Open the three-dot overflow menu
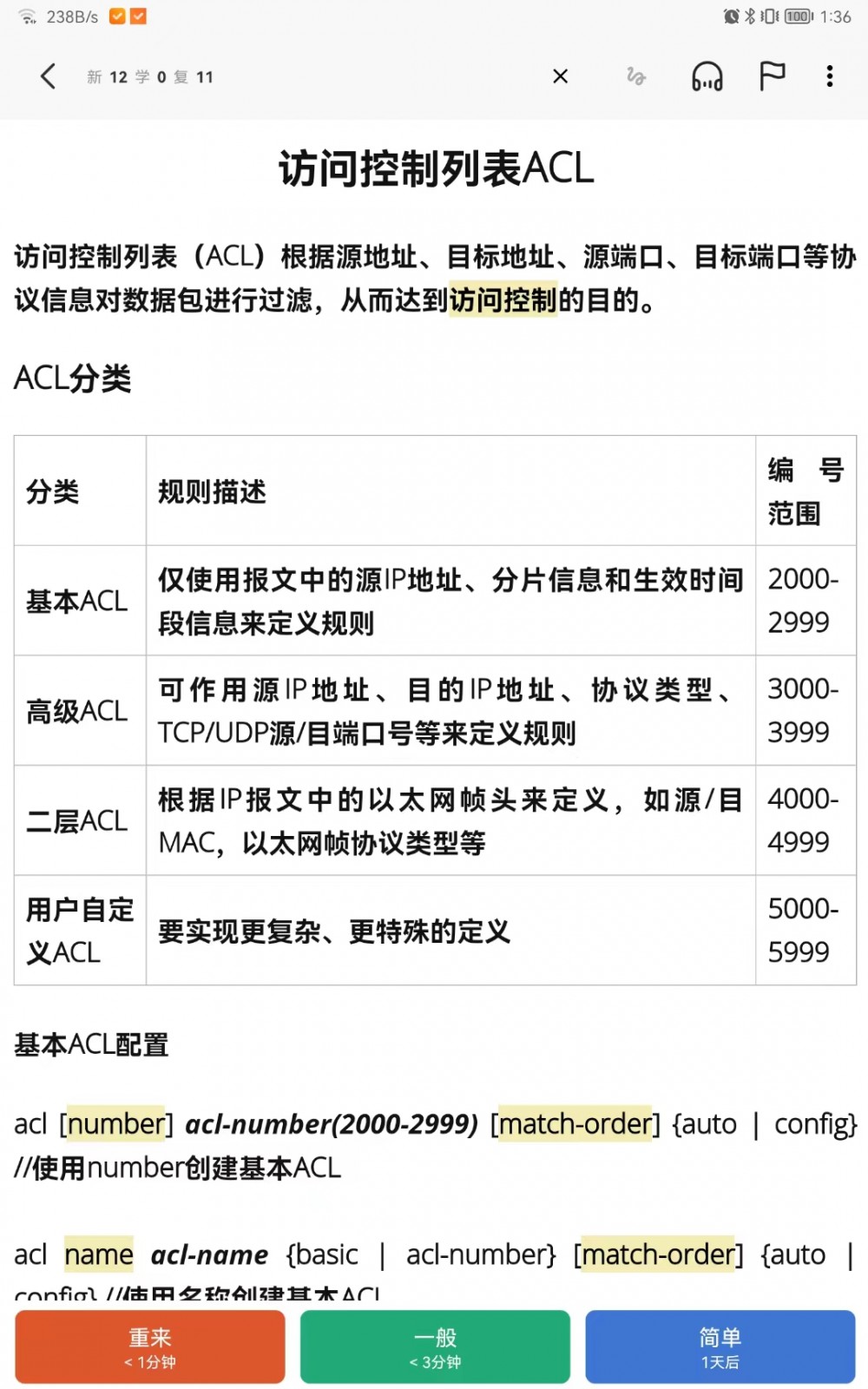This screenshot has width=868, height=1389. [830, 76]
